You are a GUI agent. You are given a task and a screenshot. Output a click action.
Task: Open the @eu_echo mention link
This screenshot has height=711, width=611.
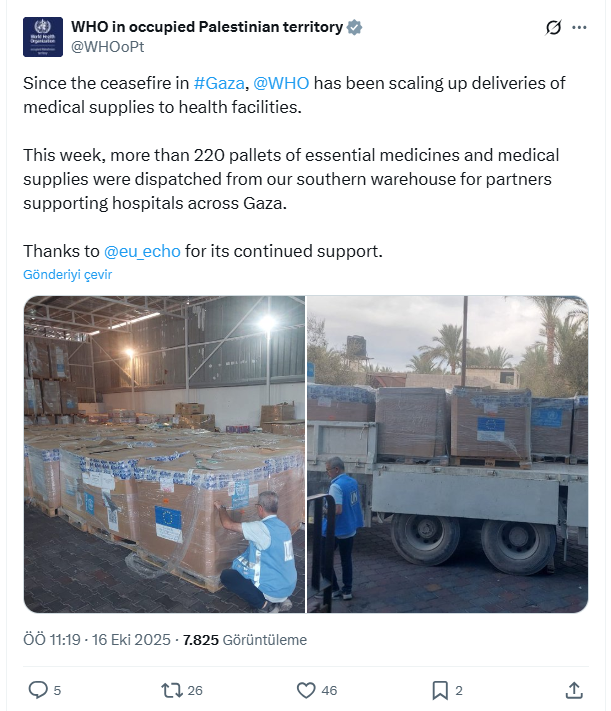click(142, 251)
